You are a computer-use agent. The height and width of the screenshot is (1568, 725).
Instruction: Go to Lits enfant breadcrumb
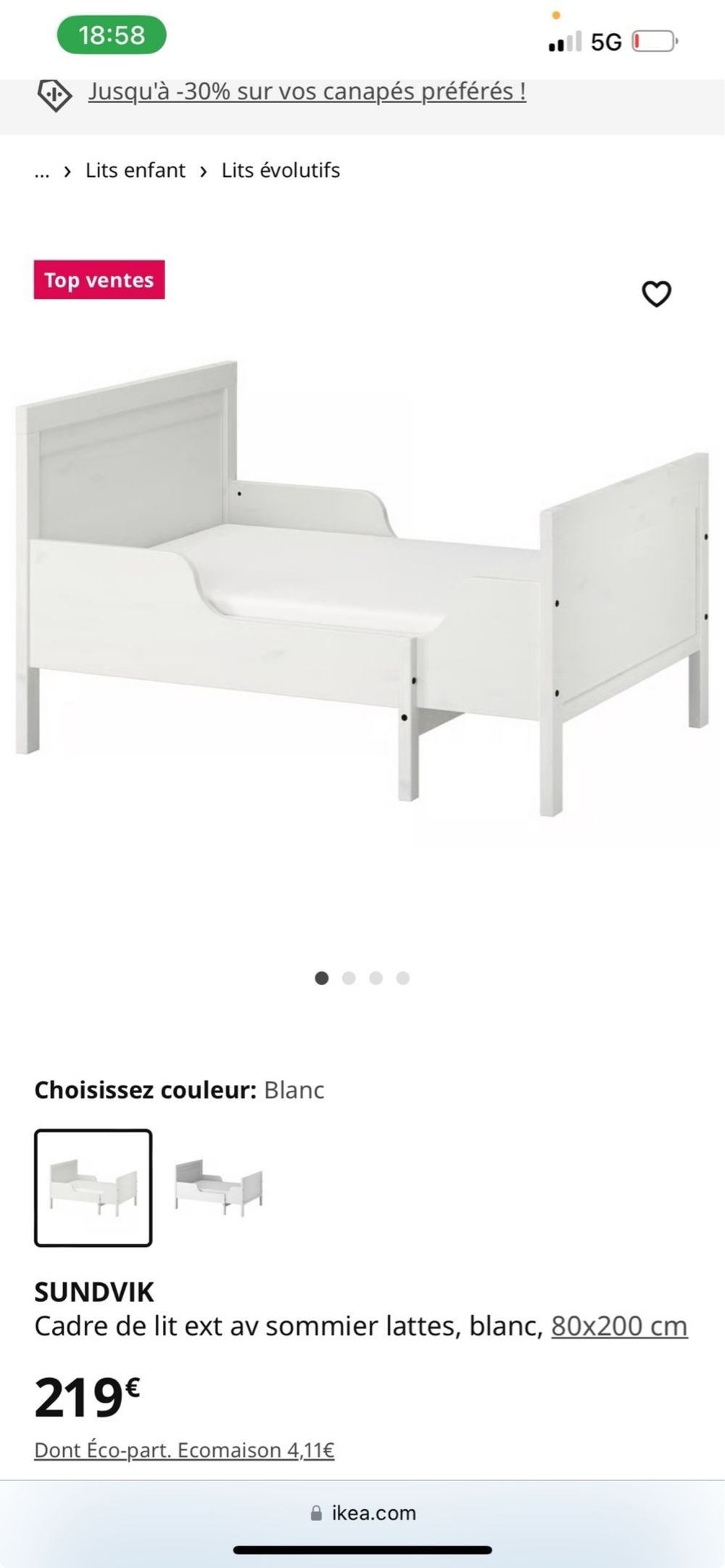coord(135,170)
